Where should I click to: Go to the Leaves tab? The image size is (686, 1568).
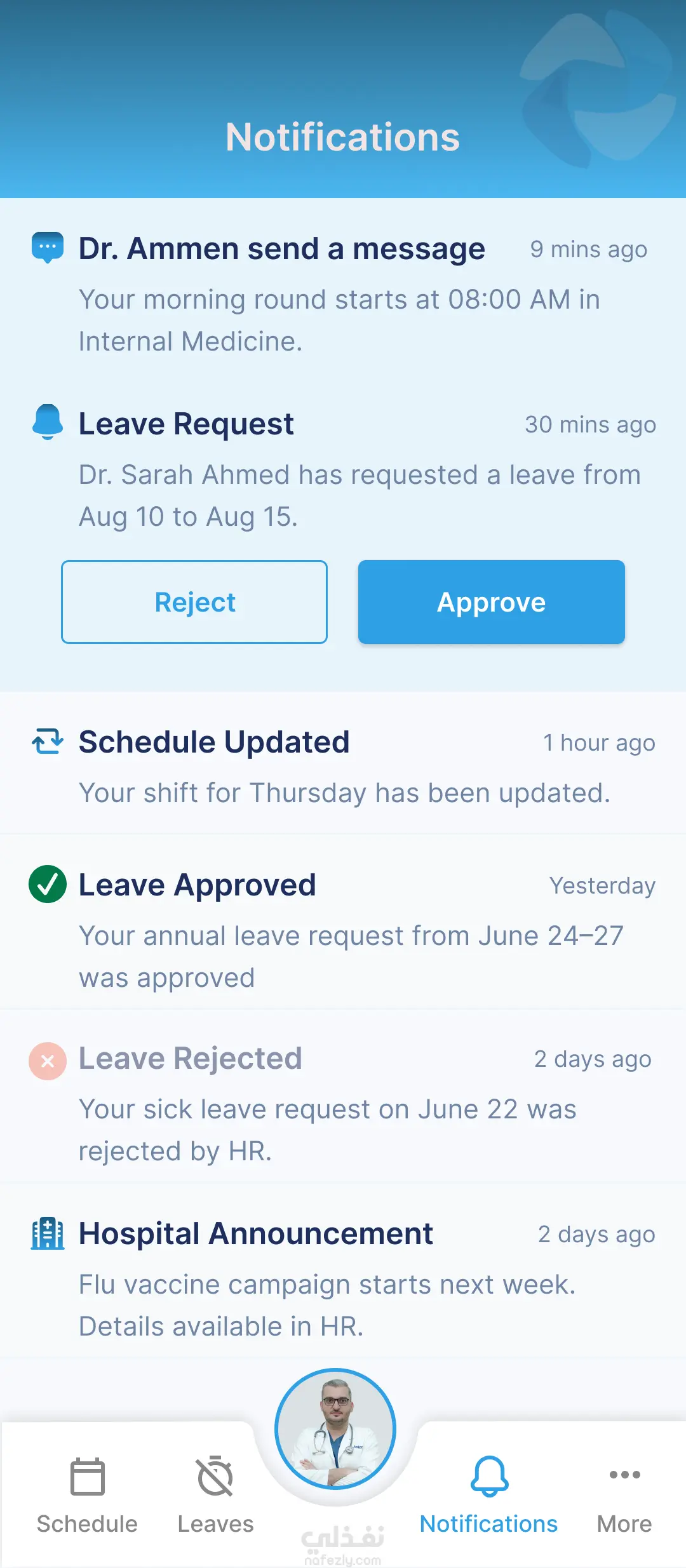215,1496
